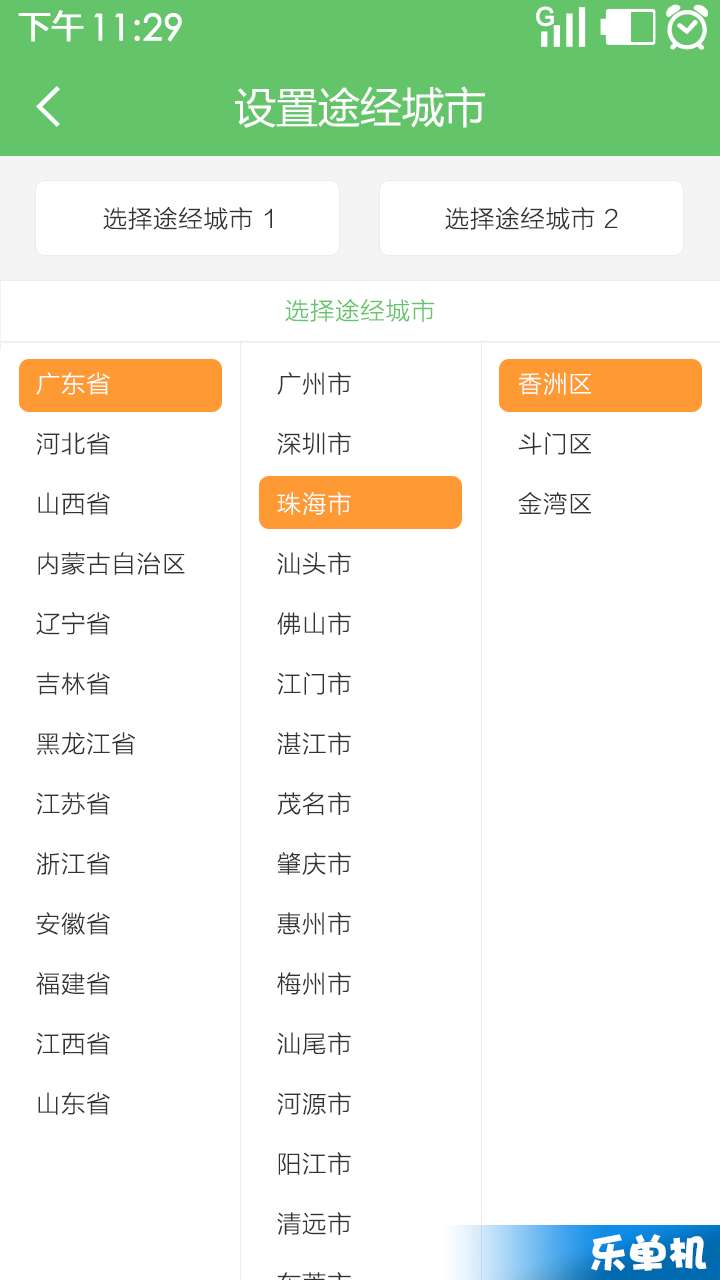Tap 选择途经城市 1 button
This screenshot has width=720, height=1280.
[x=187, y=218]
